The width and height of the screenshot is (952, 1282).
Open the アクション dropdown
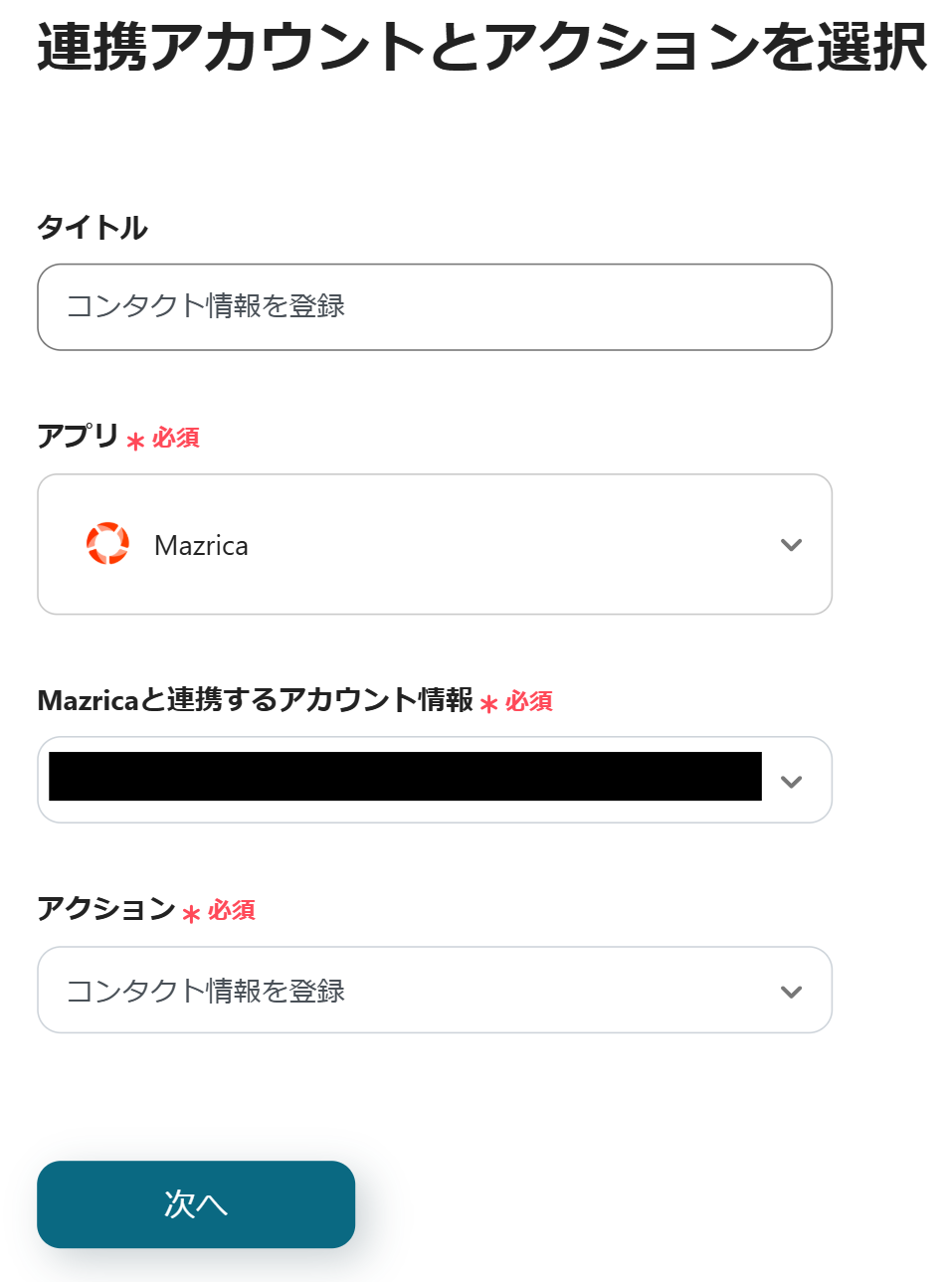[434, 991]
